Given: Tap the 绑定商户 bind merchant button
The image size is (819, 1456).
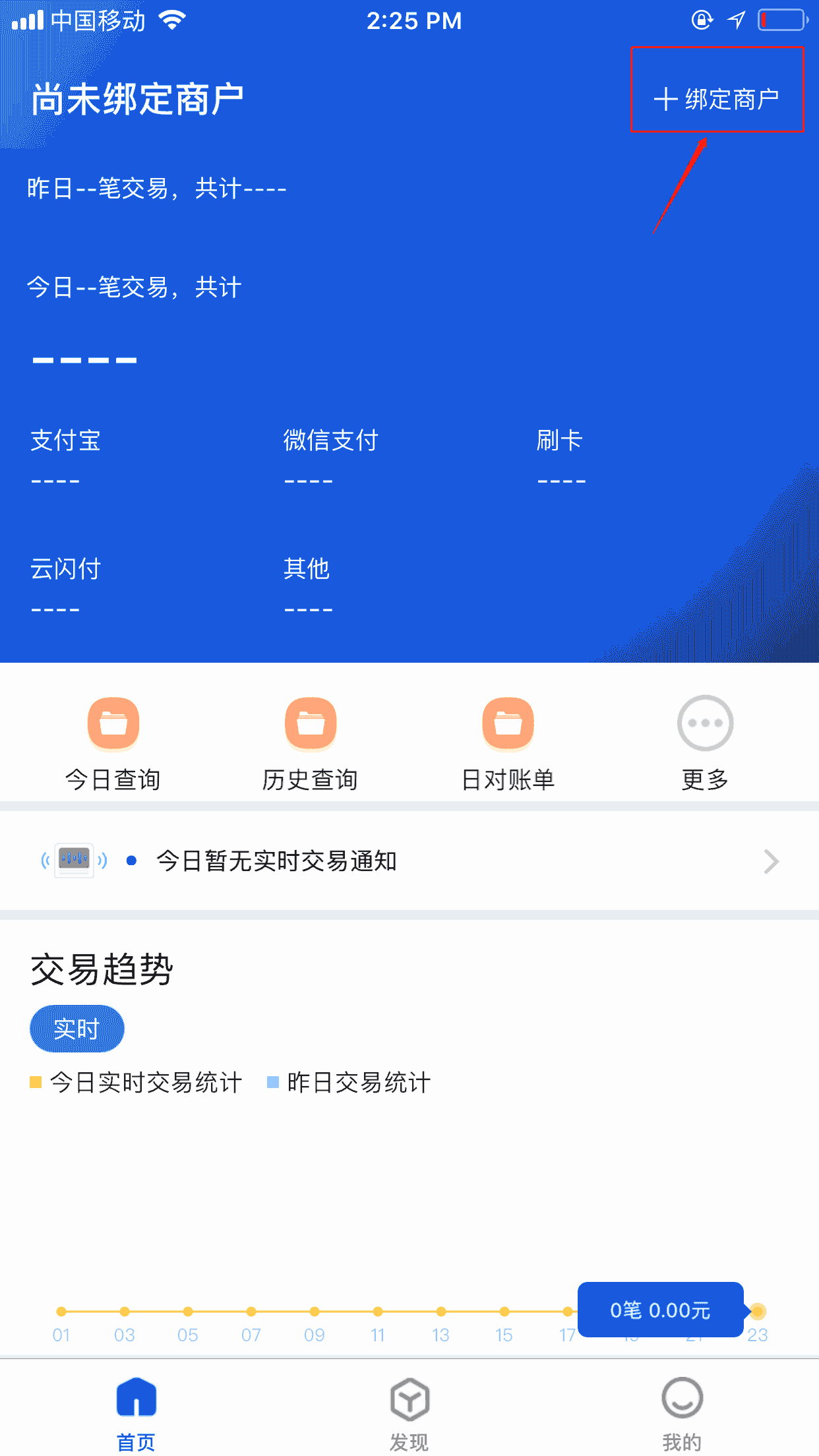Looking at the screenshot, I should (717, 99).
